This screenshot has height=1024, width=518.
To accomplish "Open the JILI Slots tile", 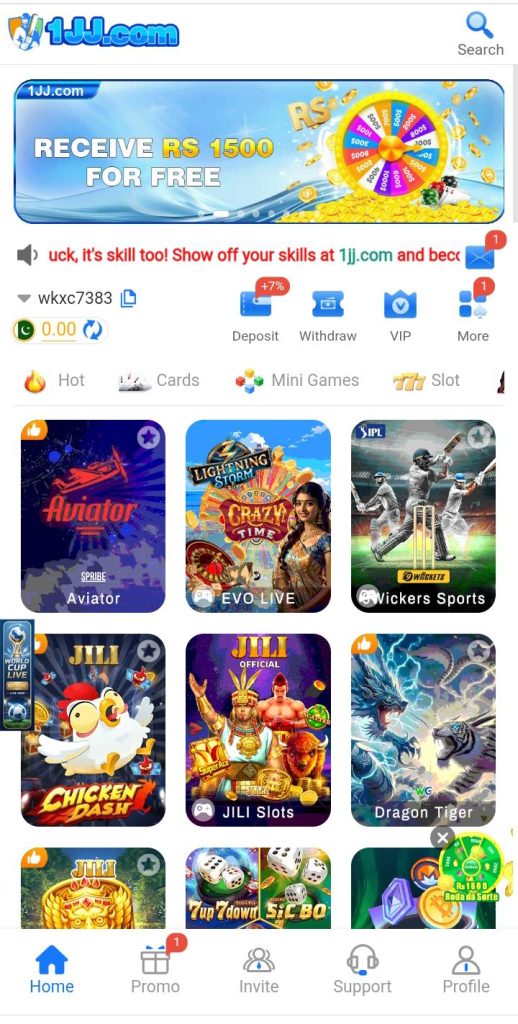I will pyautogui.click(x=258, y=730).
